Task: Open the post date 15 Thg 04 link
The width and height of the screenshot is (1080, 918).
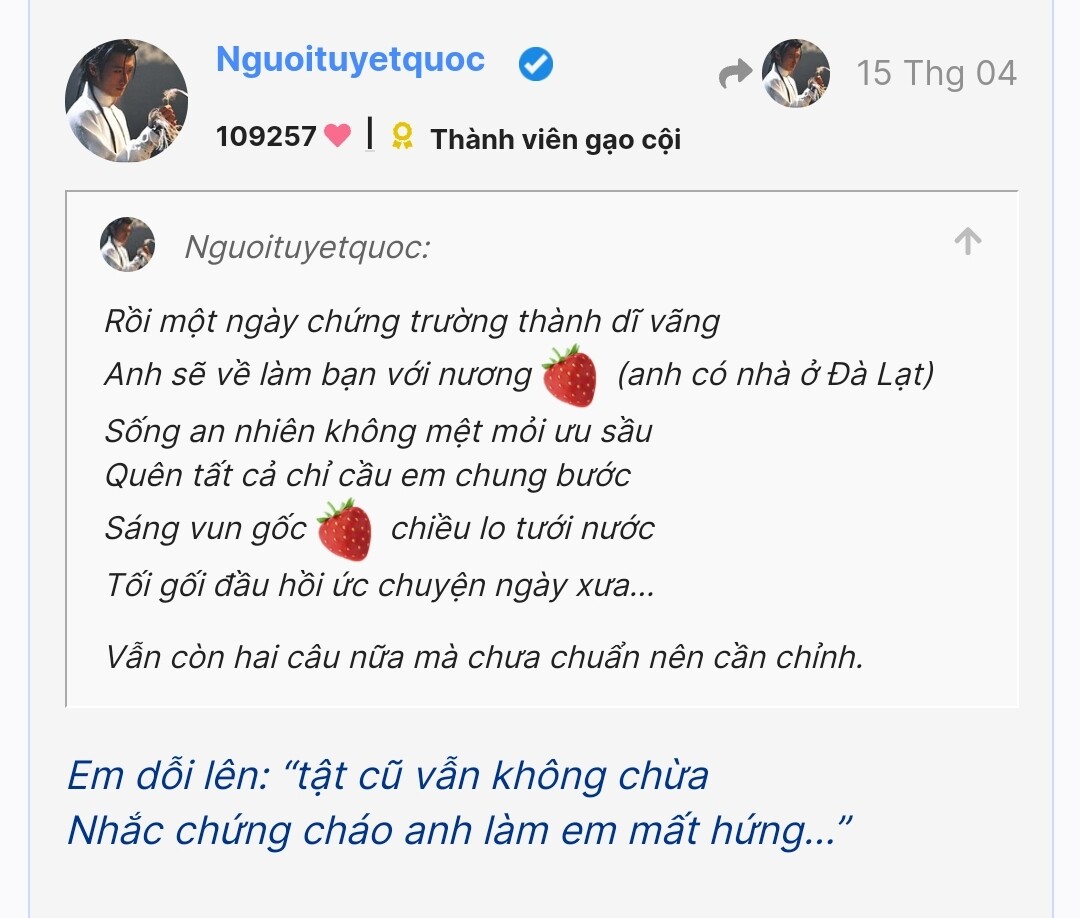Action: pos(936,73)
